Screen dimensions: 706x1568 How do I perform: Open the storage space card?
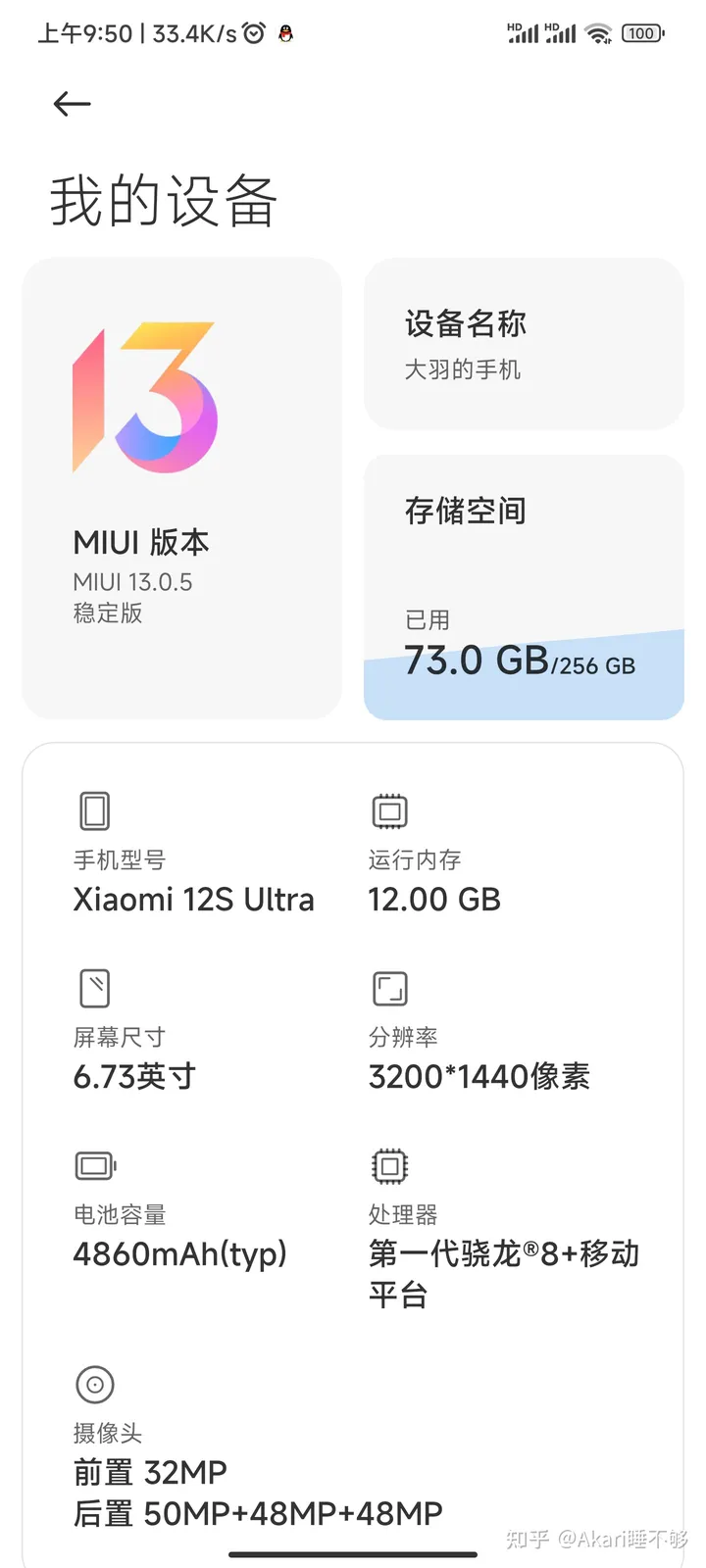524,587
